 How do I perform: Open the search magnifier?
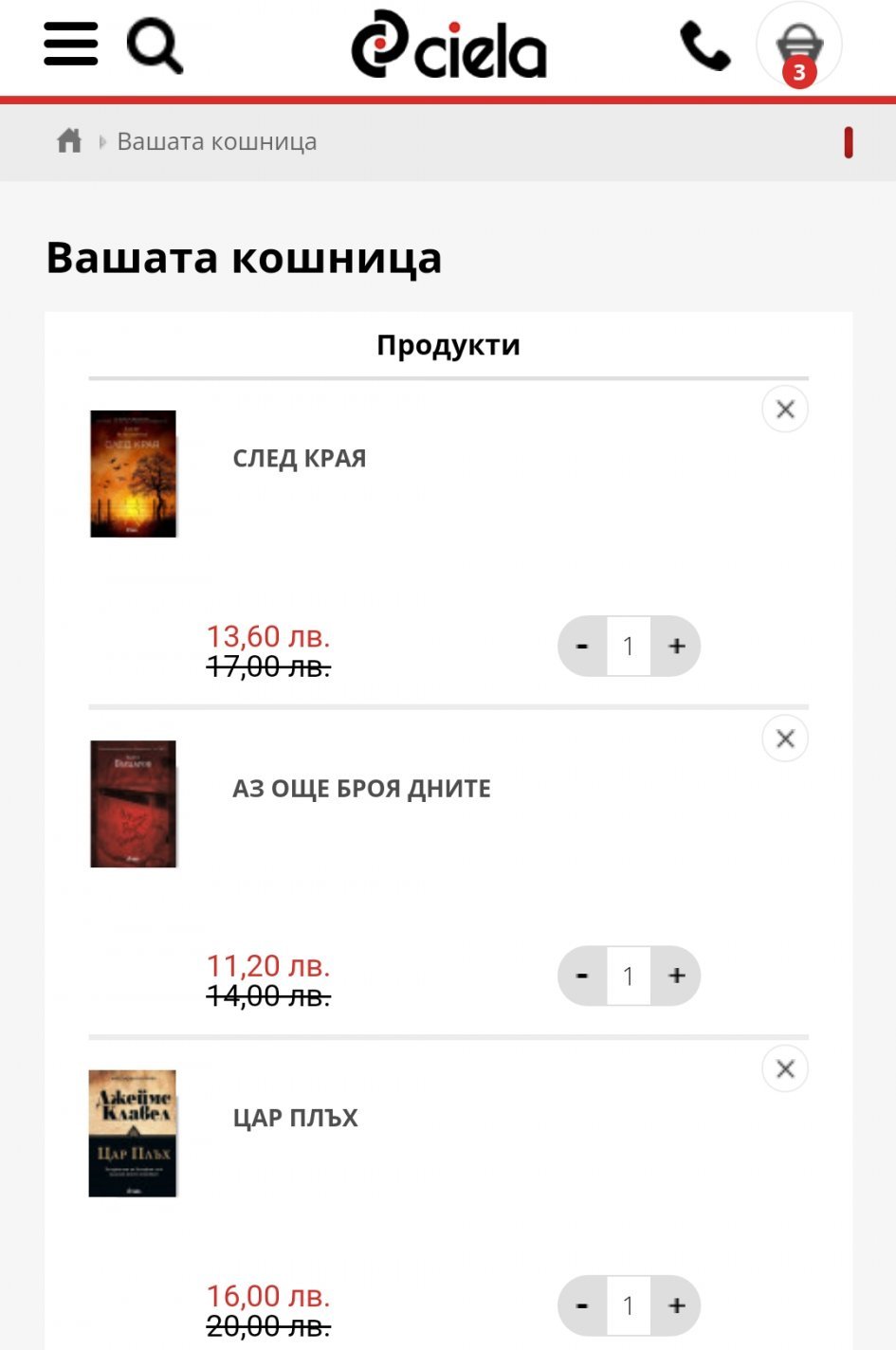click(x=155, y=46)
